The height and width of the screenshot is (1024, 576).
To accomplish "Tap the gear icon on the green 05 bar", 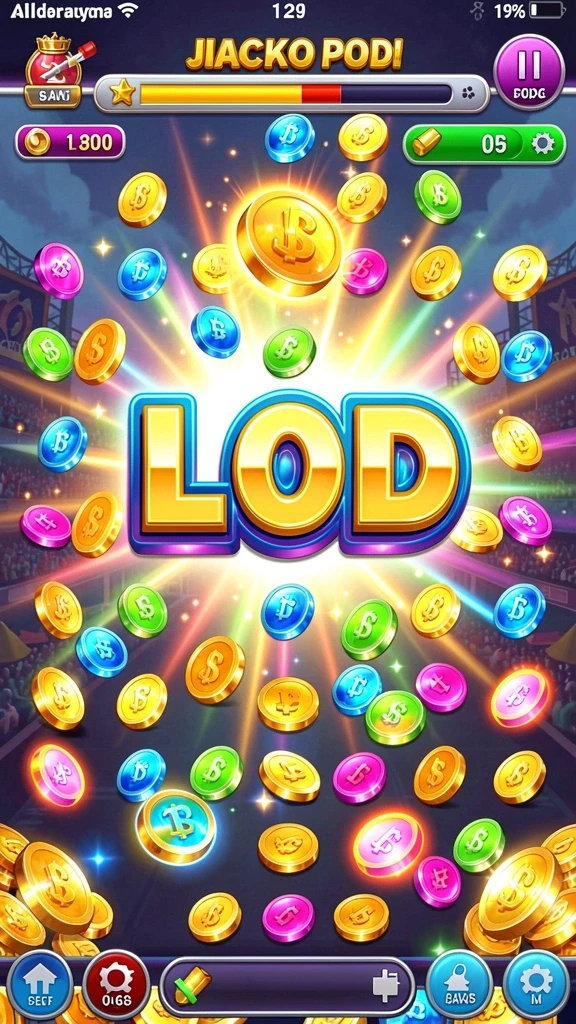I will tap(542, 144).
